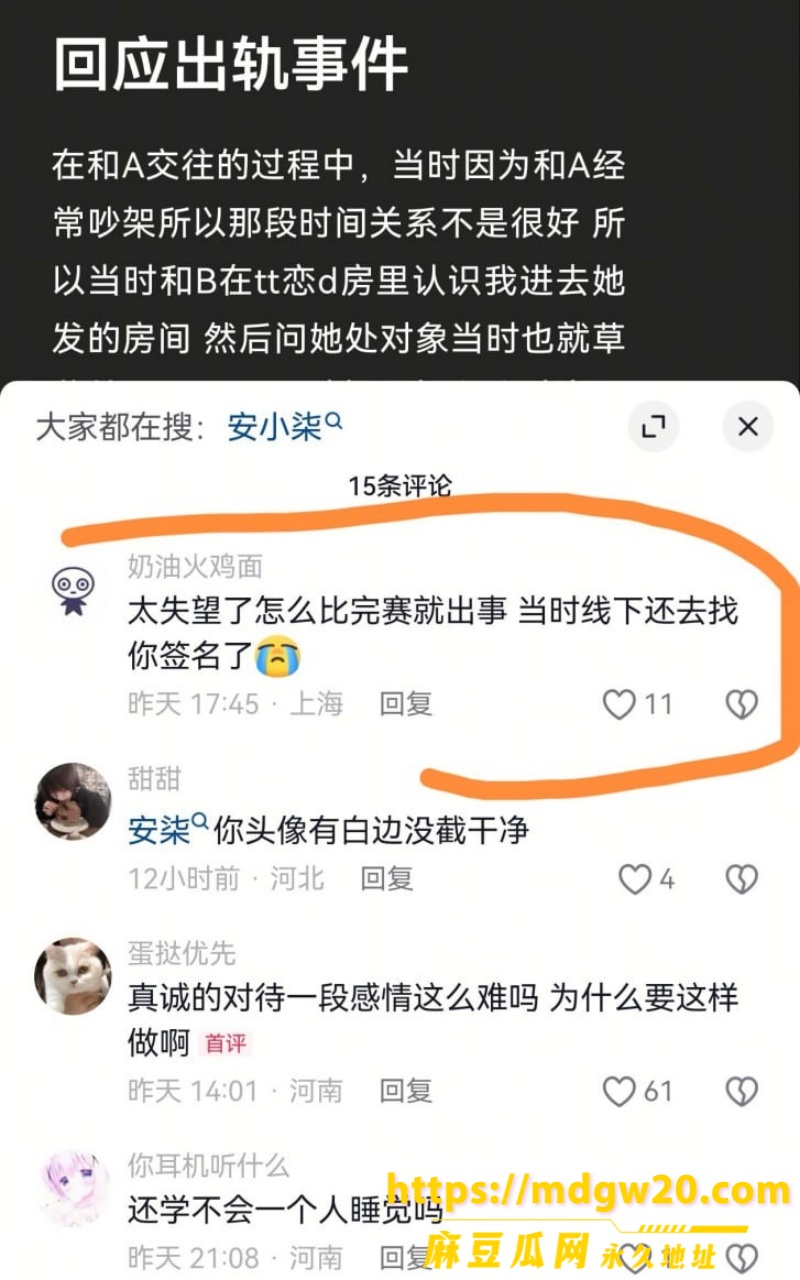Dislike 奶油火鸡面's comment
The image size is (800, 1280).
[x=741, y=705]
